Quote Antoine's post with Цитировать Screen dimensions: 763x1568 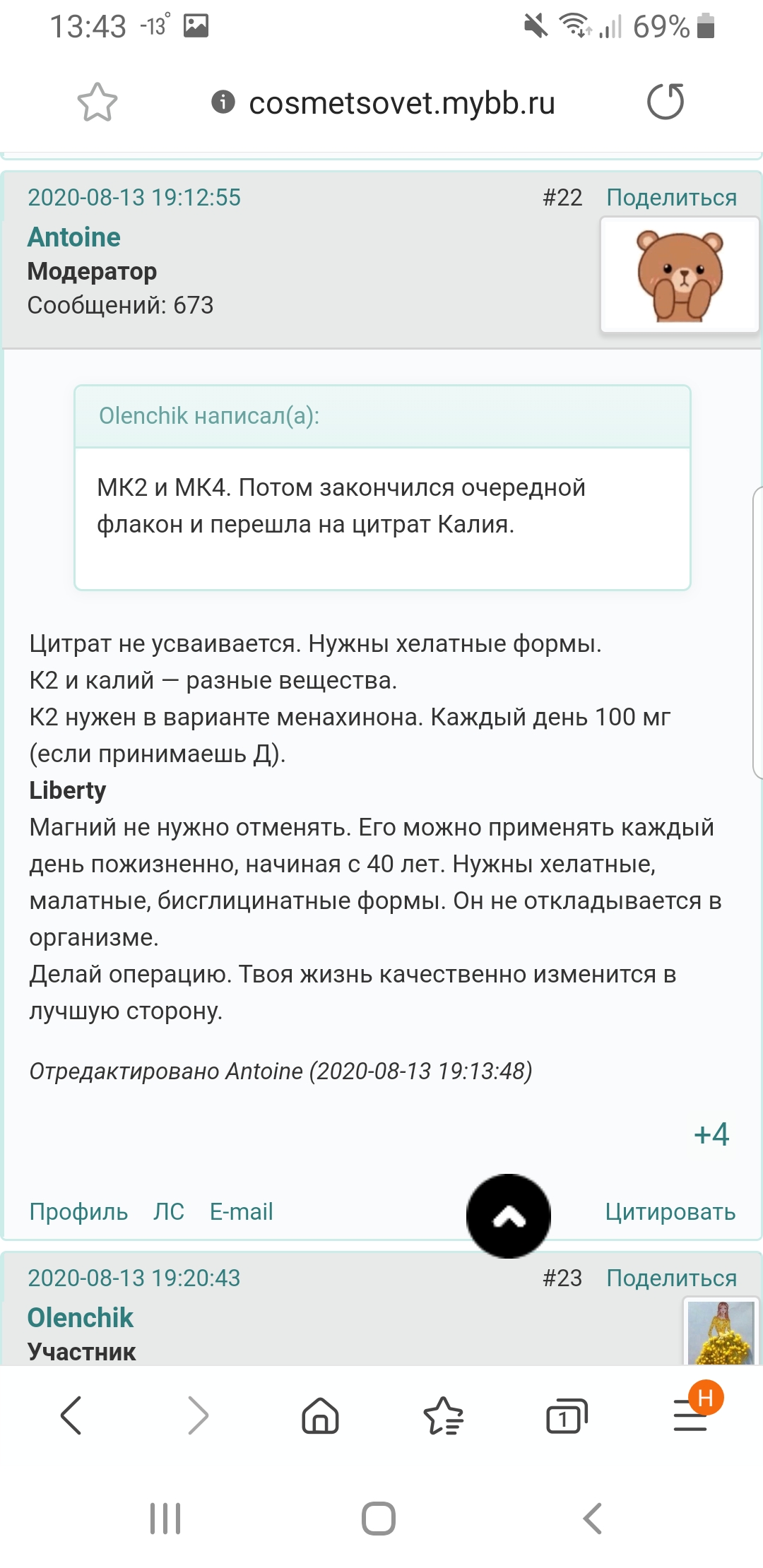670,1211
